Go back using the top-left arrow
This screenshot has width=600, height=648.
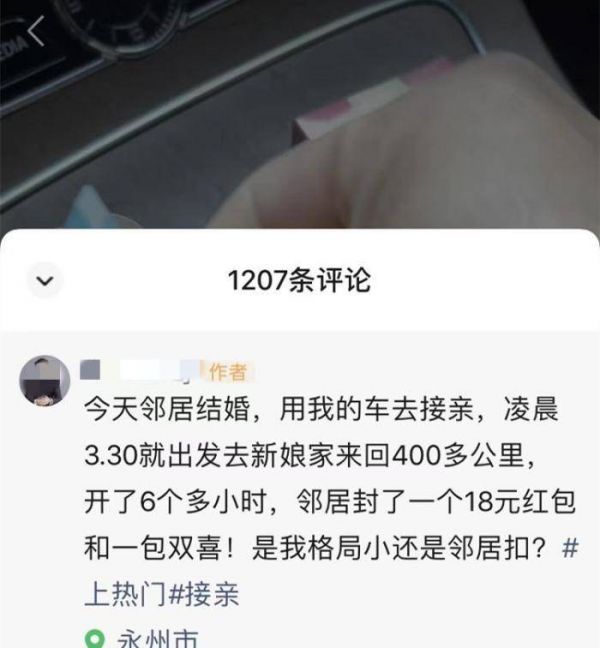(37, 32)
